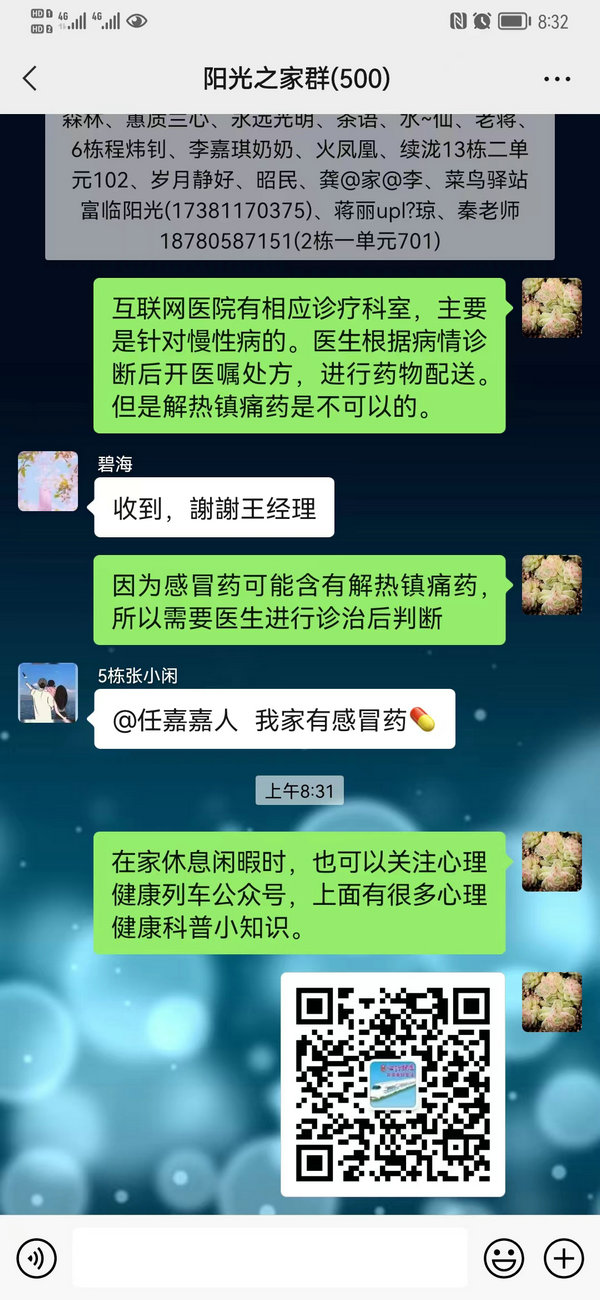The height and width of the screenshot is (1300, 600).
Task: Open 碧海's profile avatar
Action: point(48,481)
